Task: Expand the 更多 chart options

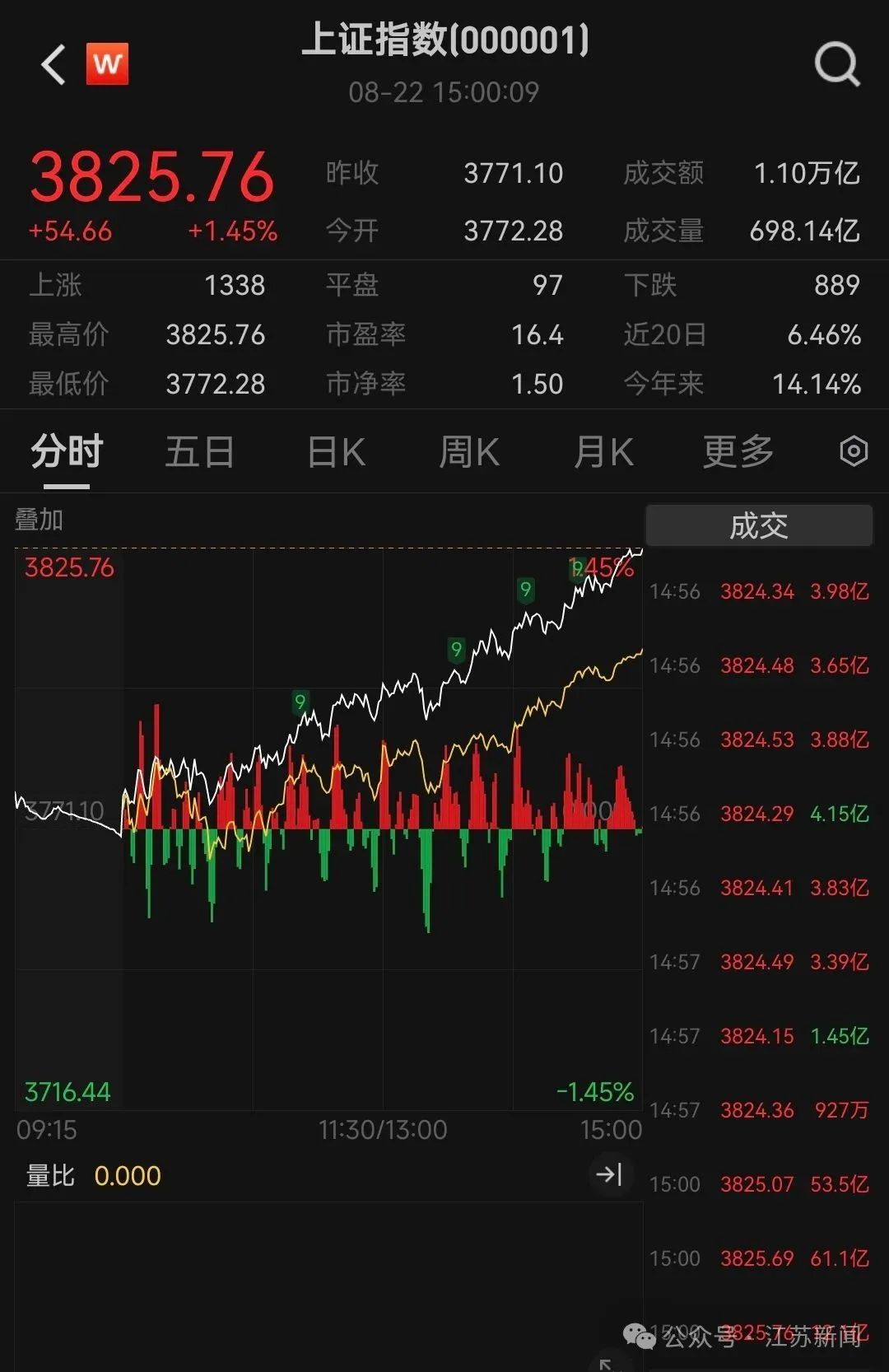Action: point(738,452)
